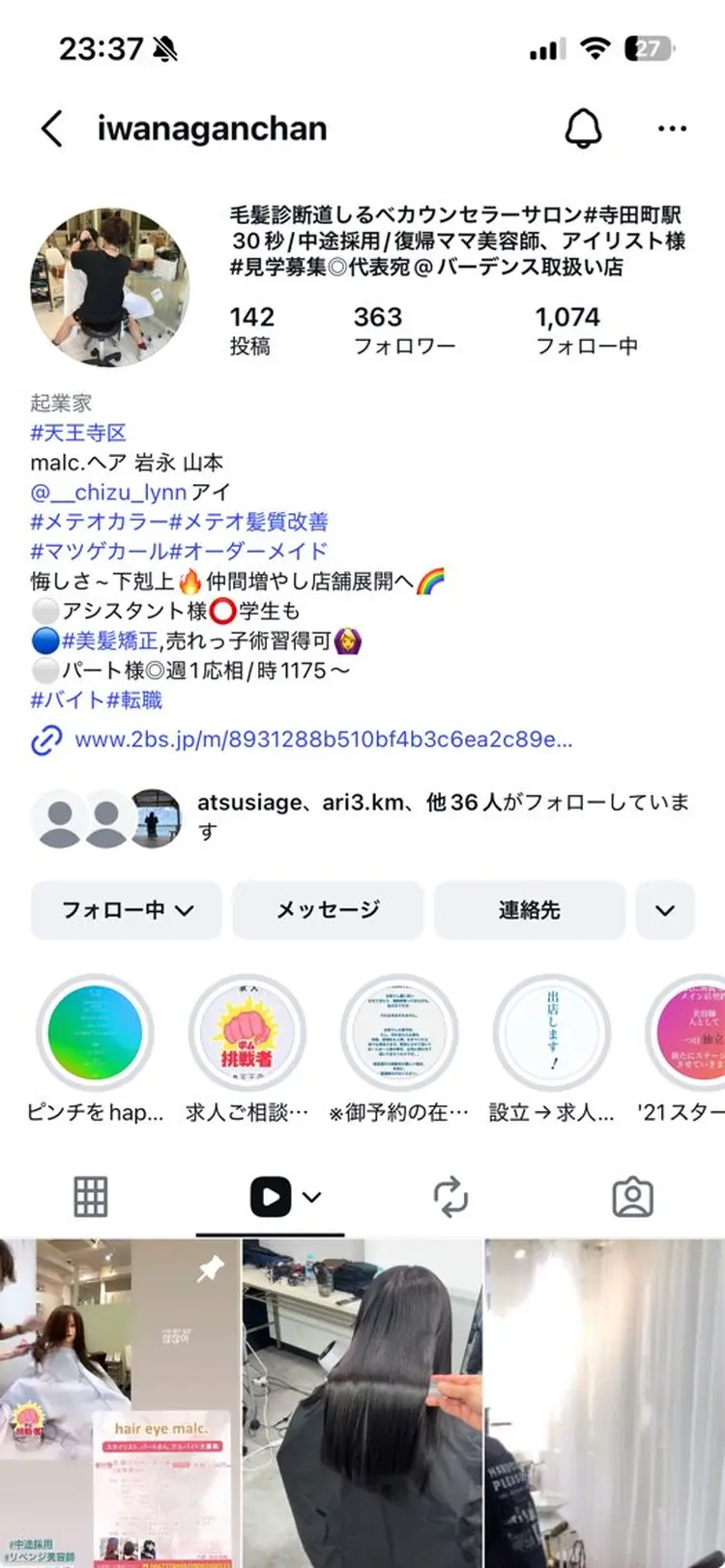View the 142 投稿 posts count
The width and height of the screenshot is (725, 1568).
click(253, 328)
